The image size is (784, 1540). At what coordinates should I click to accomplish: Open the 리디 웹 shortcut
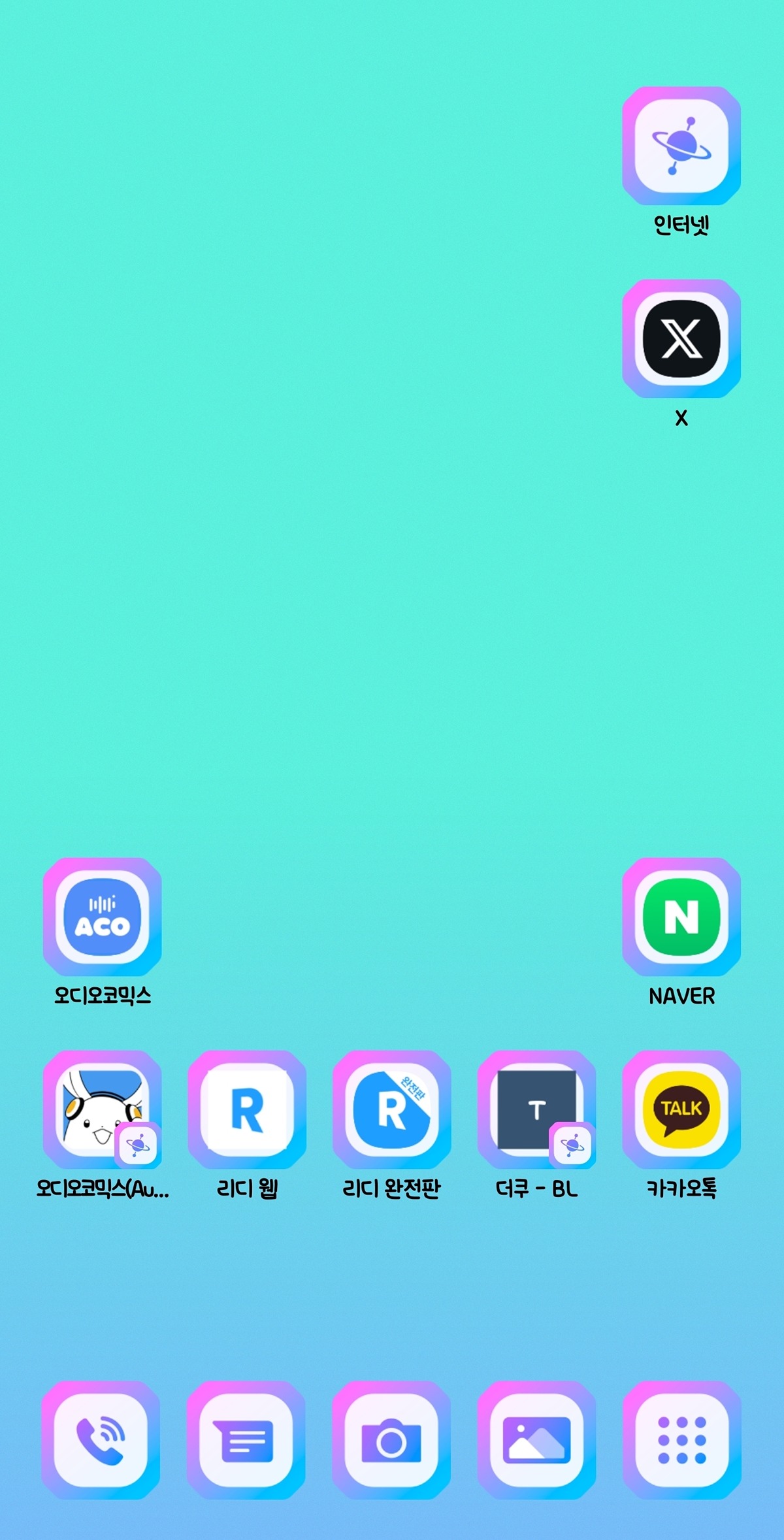(247, 1111)
